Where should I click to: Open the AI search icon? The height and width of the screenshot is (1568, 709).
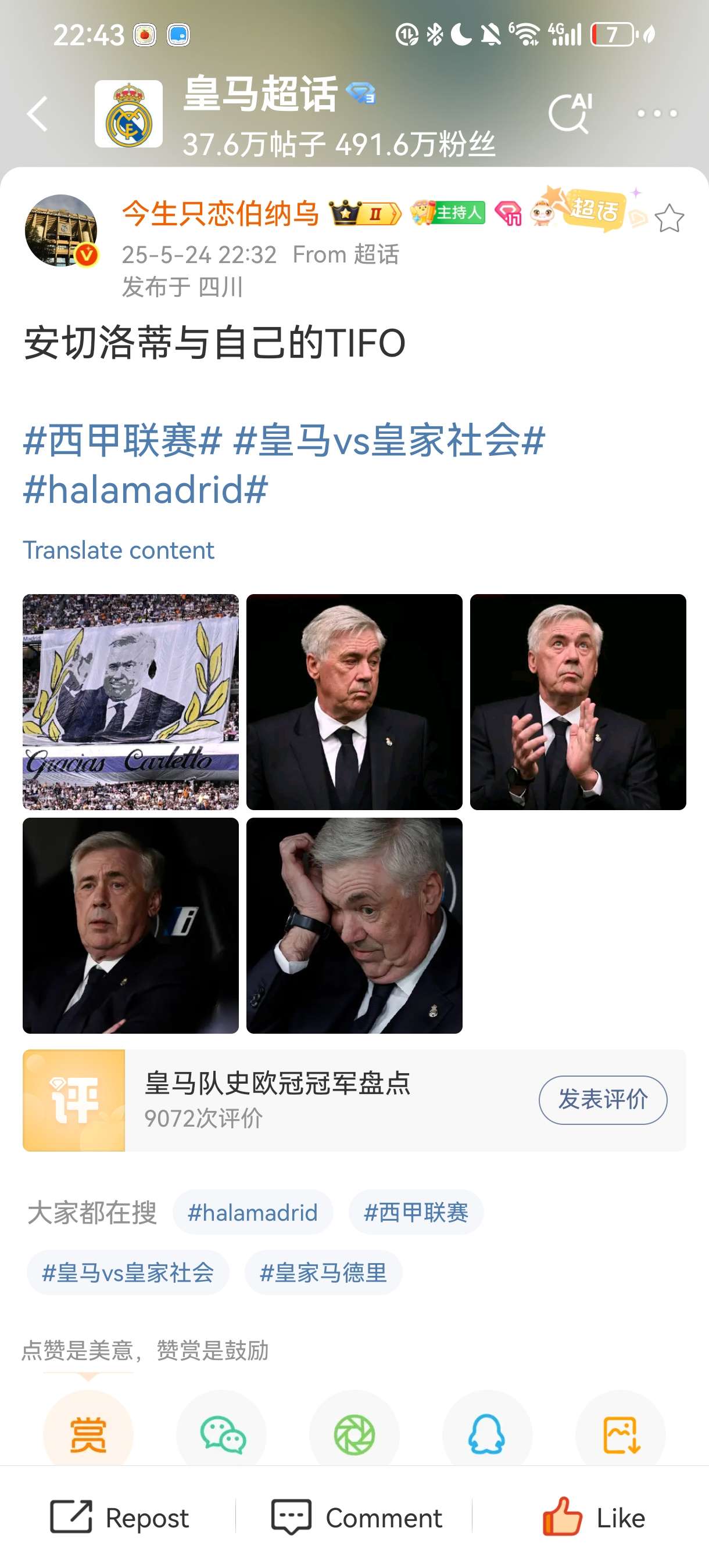click(570, 113)
